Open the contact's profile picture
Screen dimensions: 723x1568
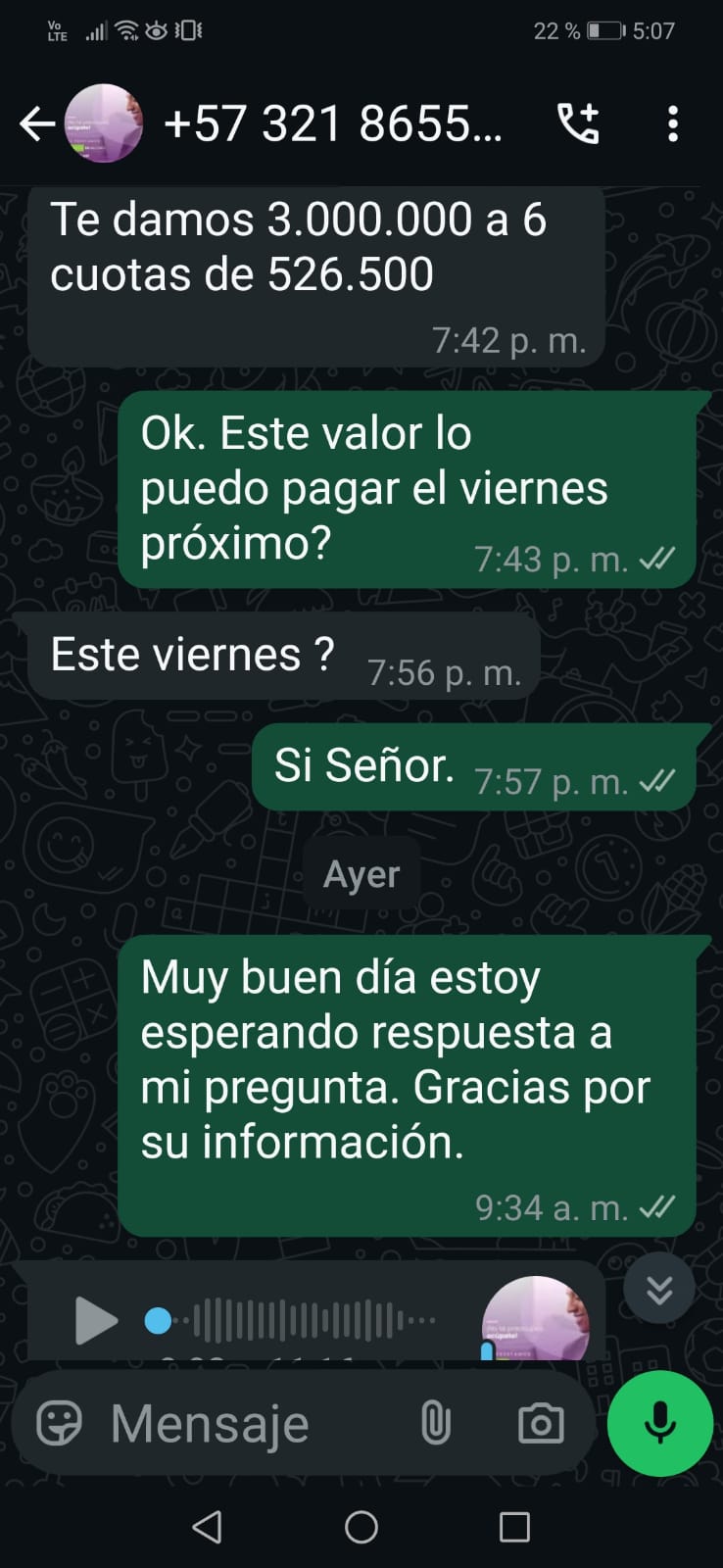[104, 124]
